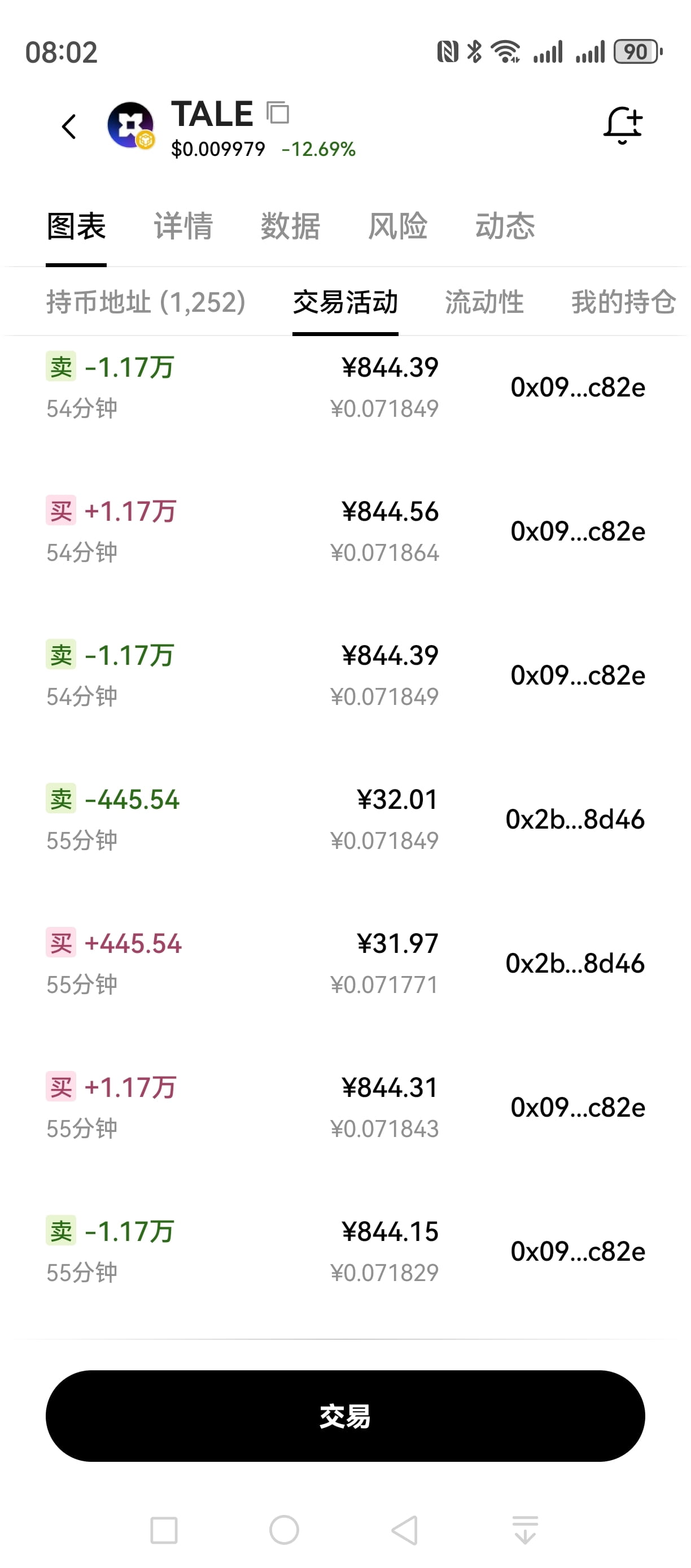Switch to the 我的持仓 sub-tab
The width and height of the screenshot is (691, 1568).
[623, 302]
